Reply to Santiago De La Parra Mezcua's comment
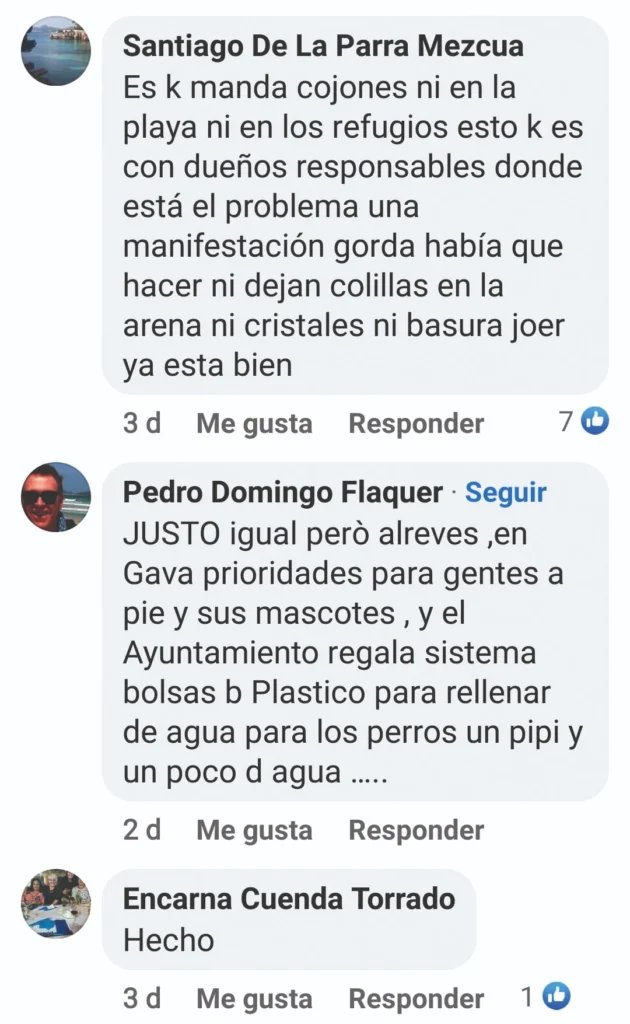630x1024 pixels. click(416, 423)
